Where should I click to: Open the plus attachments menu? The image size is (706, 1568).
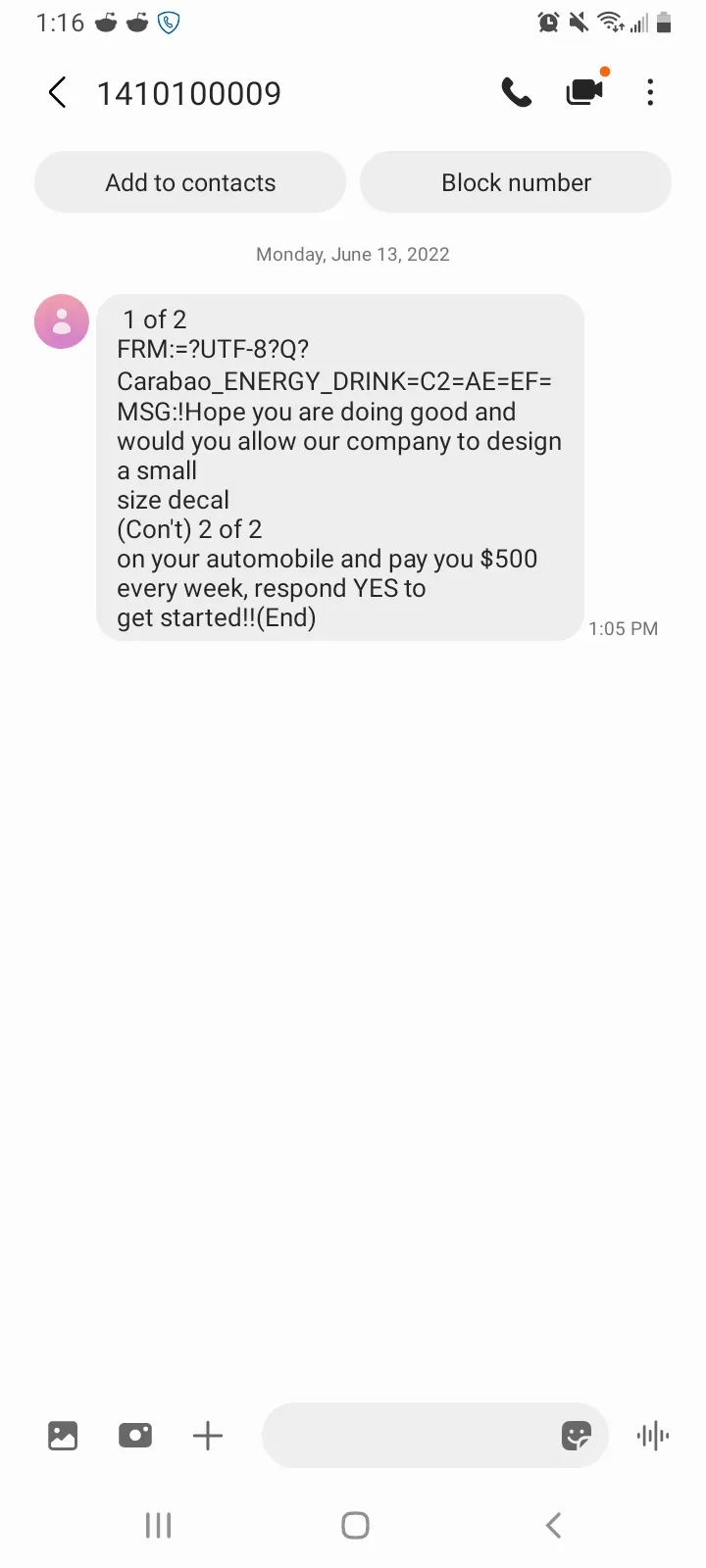pyautogui.click(x=208, y=1436)
